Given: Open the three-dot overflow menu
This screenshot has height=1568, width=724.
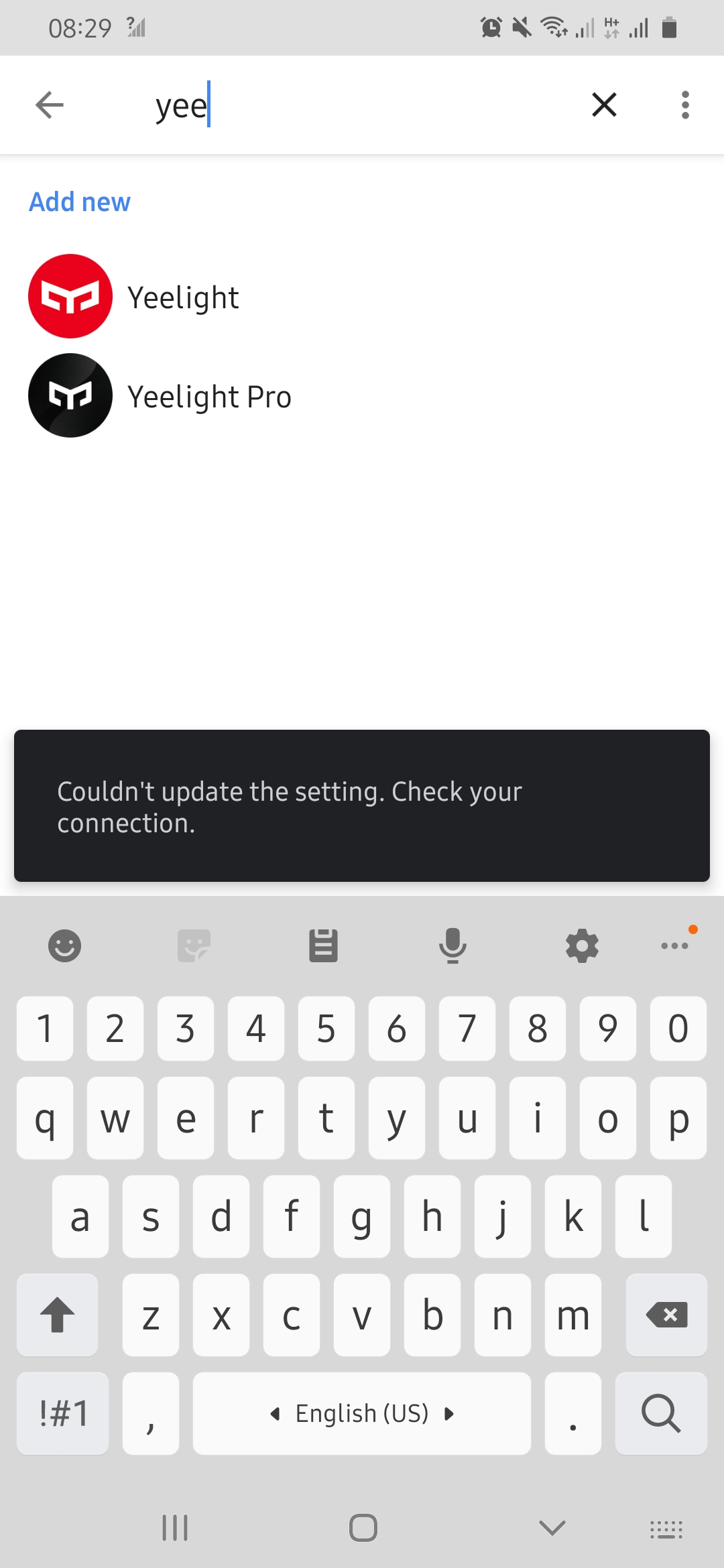Looking at the screenshot, I should (x=684, y=105).
